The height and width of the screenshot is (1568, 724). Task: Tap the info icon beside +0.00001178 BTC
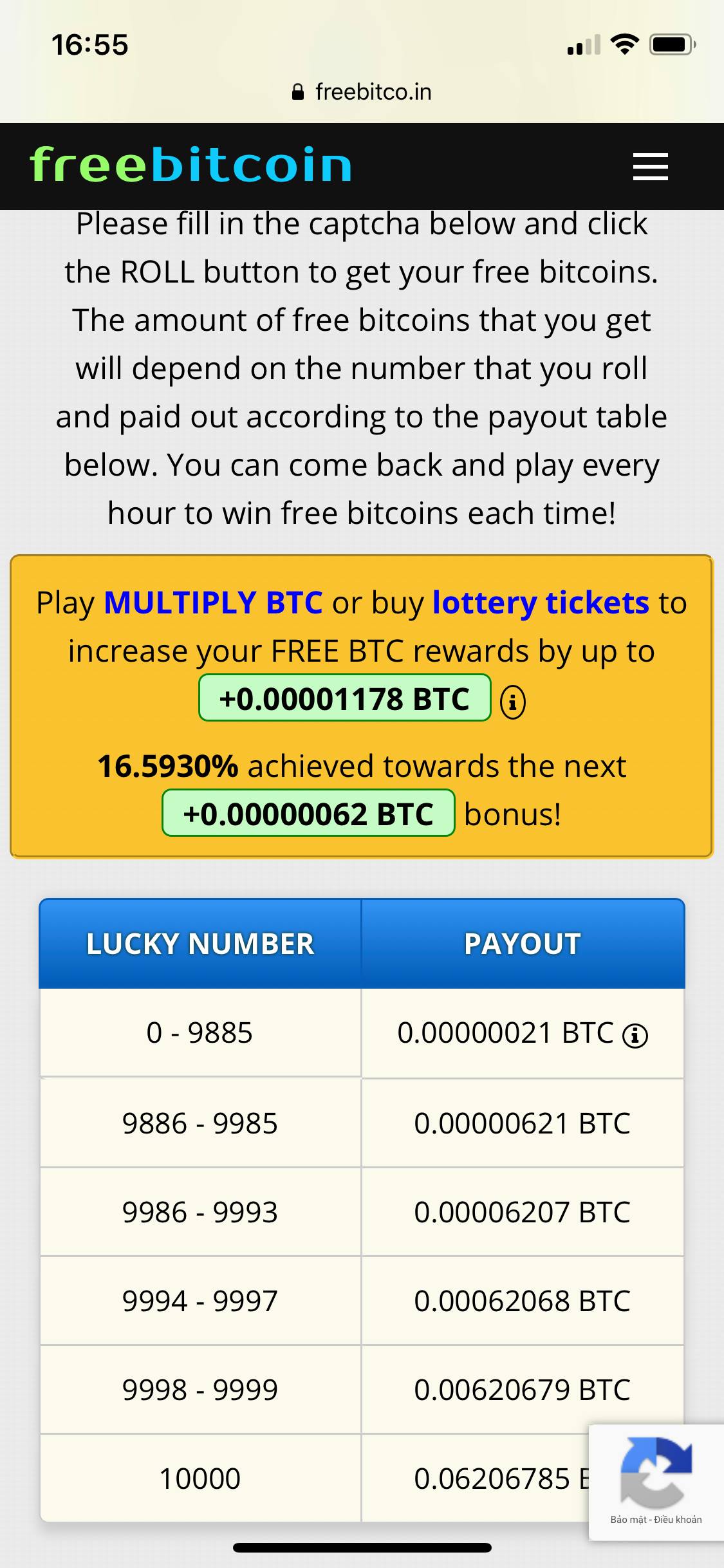(x=513, y=701)
